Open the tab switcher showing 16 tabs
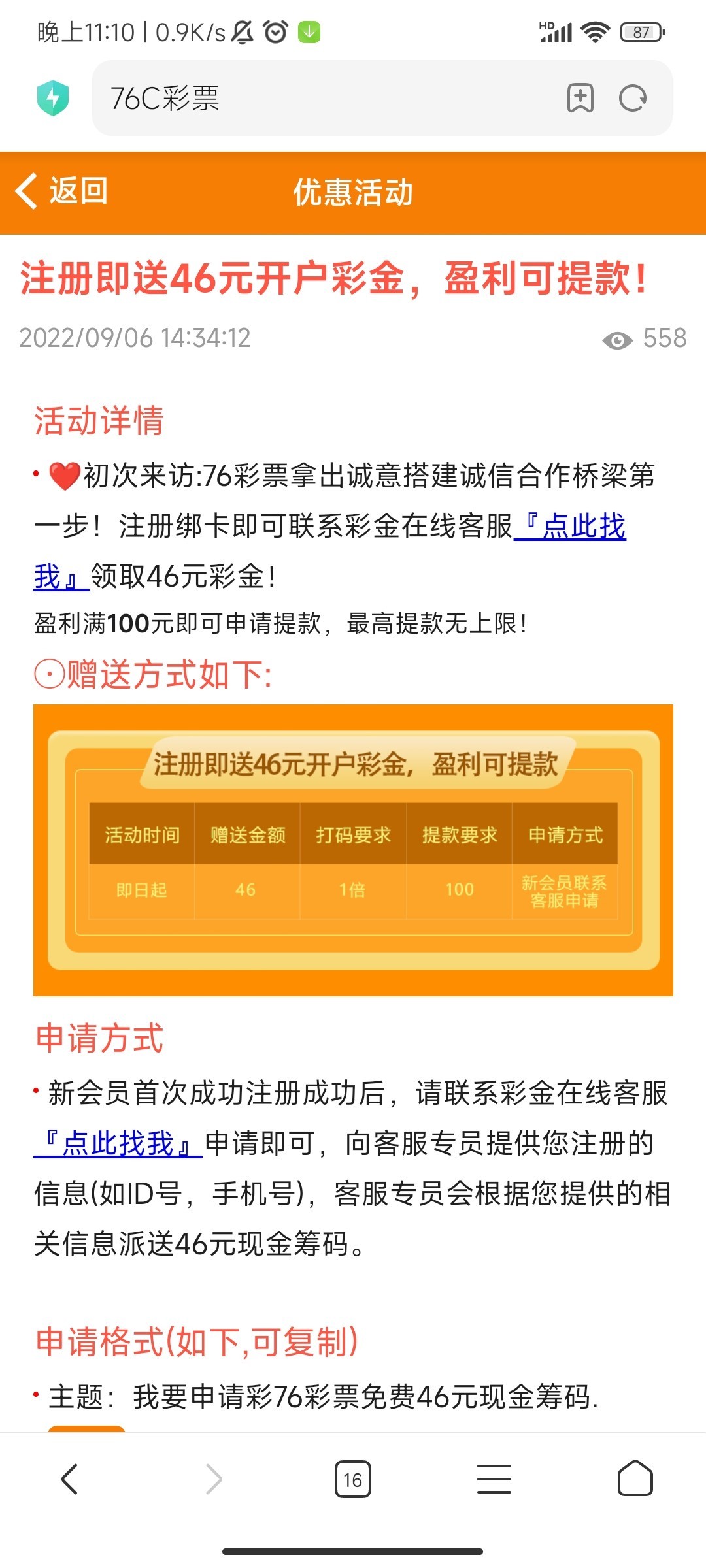This screenshot has width=706, height=1568. click(352, 1479)
